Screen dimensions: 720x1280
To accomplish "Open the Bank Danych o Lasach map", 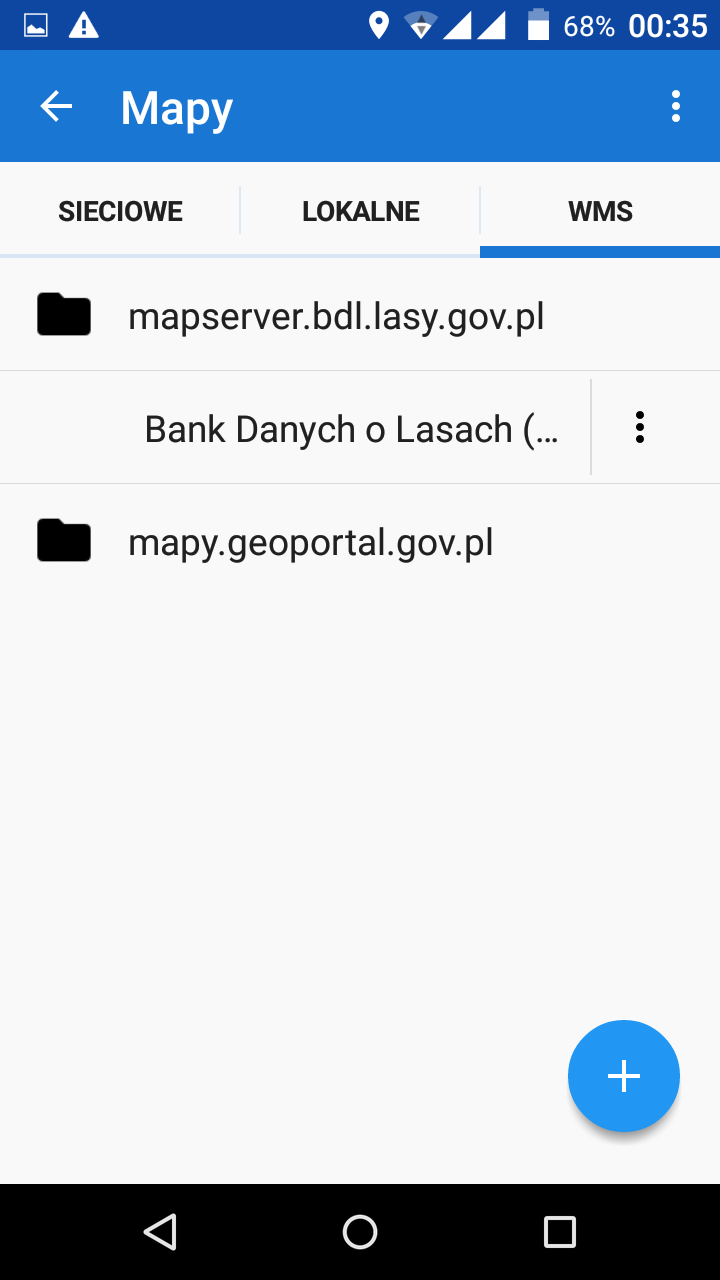I will click(x=350, y=429).
